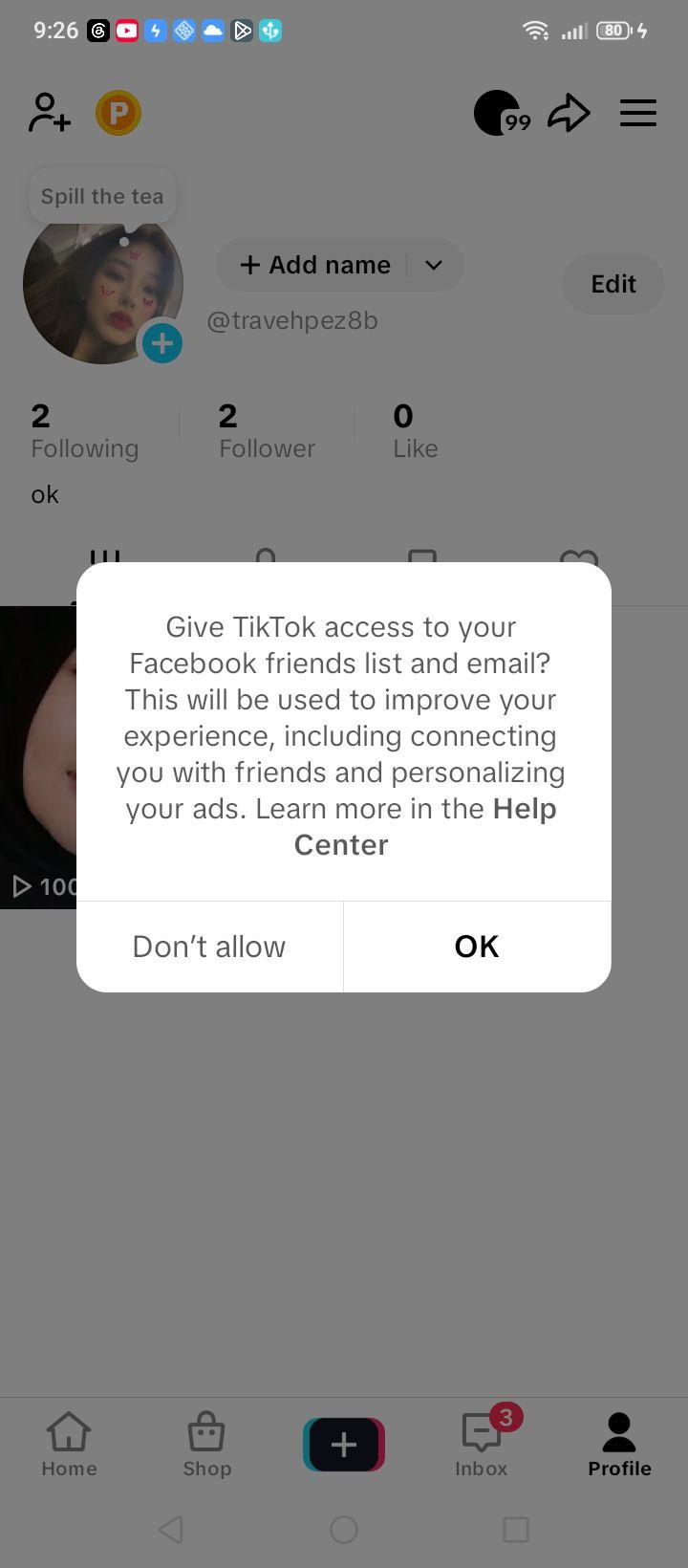
Task: View the Follower list
Action: point(267,431)
